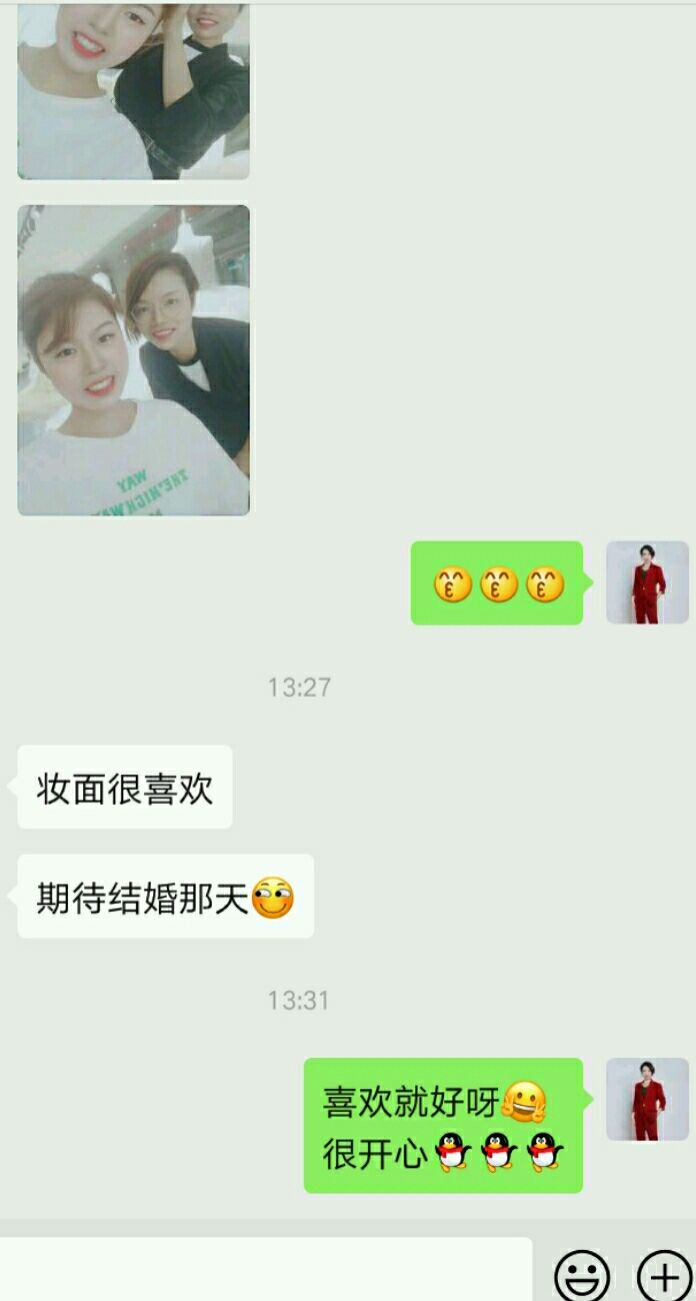The width and height of the screenshot is (696, 1301).
Task: Open the partly visible photo at the top
Action: pyautogui.click(x=133, y=90)
